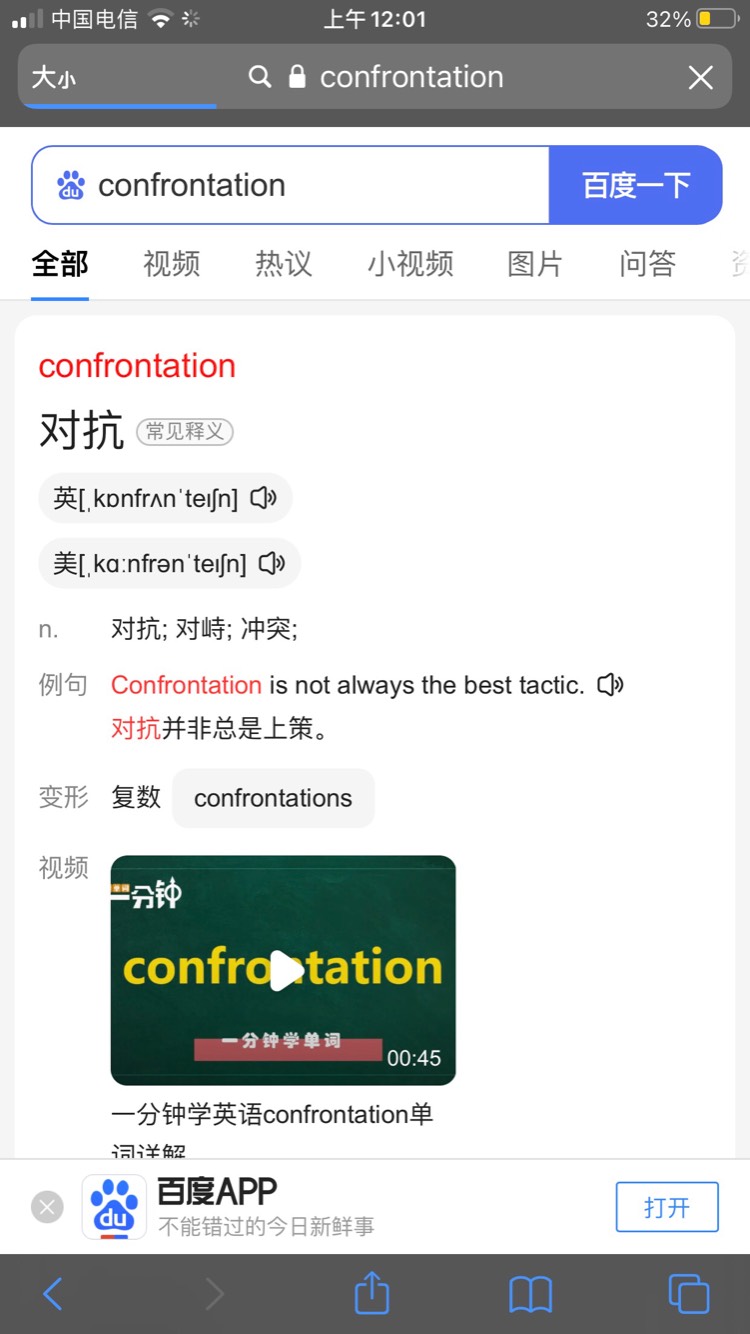Tap 打开 to open the Baidu app

pyautogui.click(x=666, y=1207)
